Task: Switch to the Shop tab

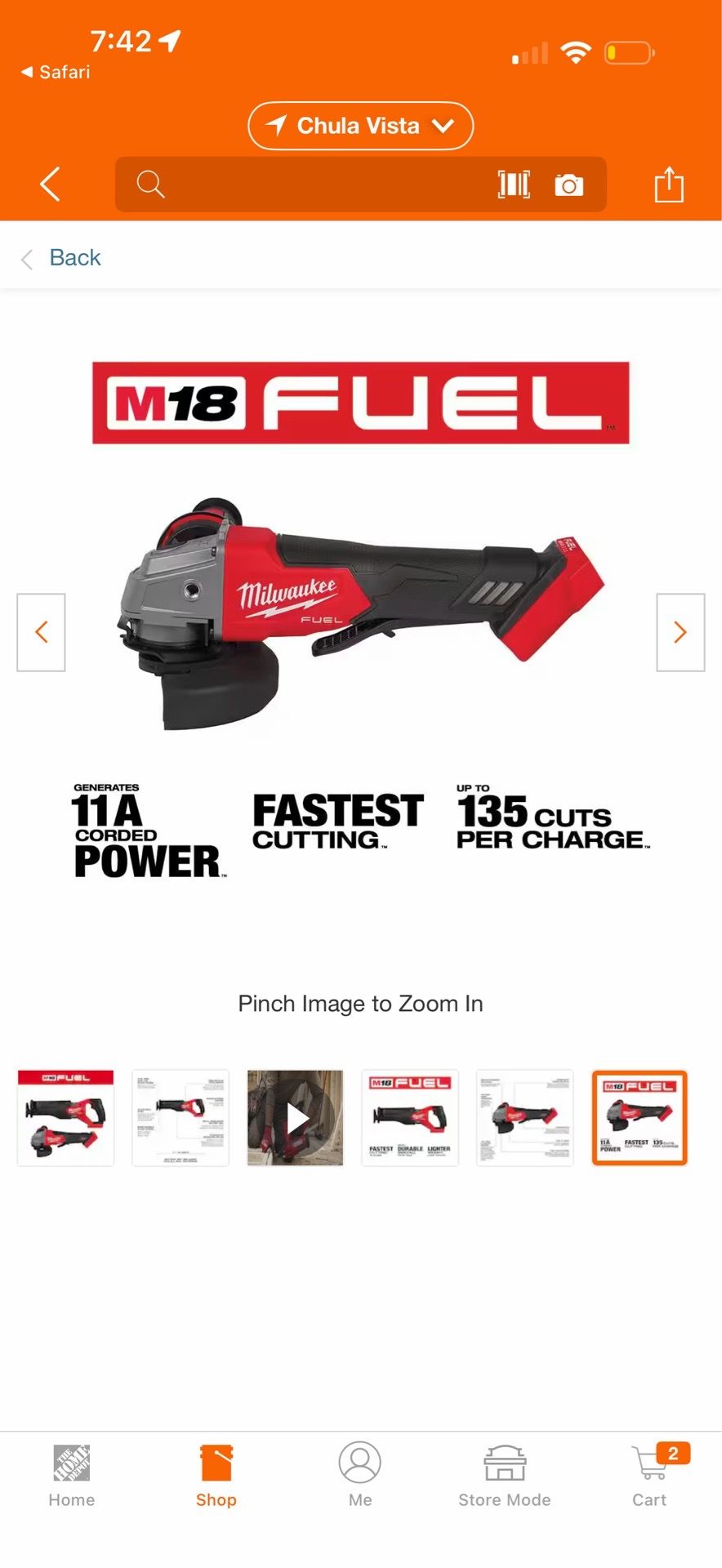Action: click(x=216, y=1476)
